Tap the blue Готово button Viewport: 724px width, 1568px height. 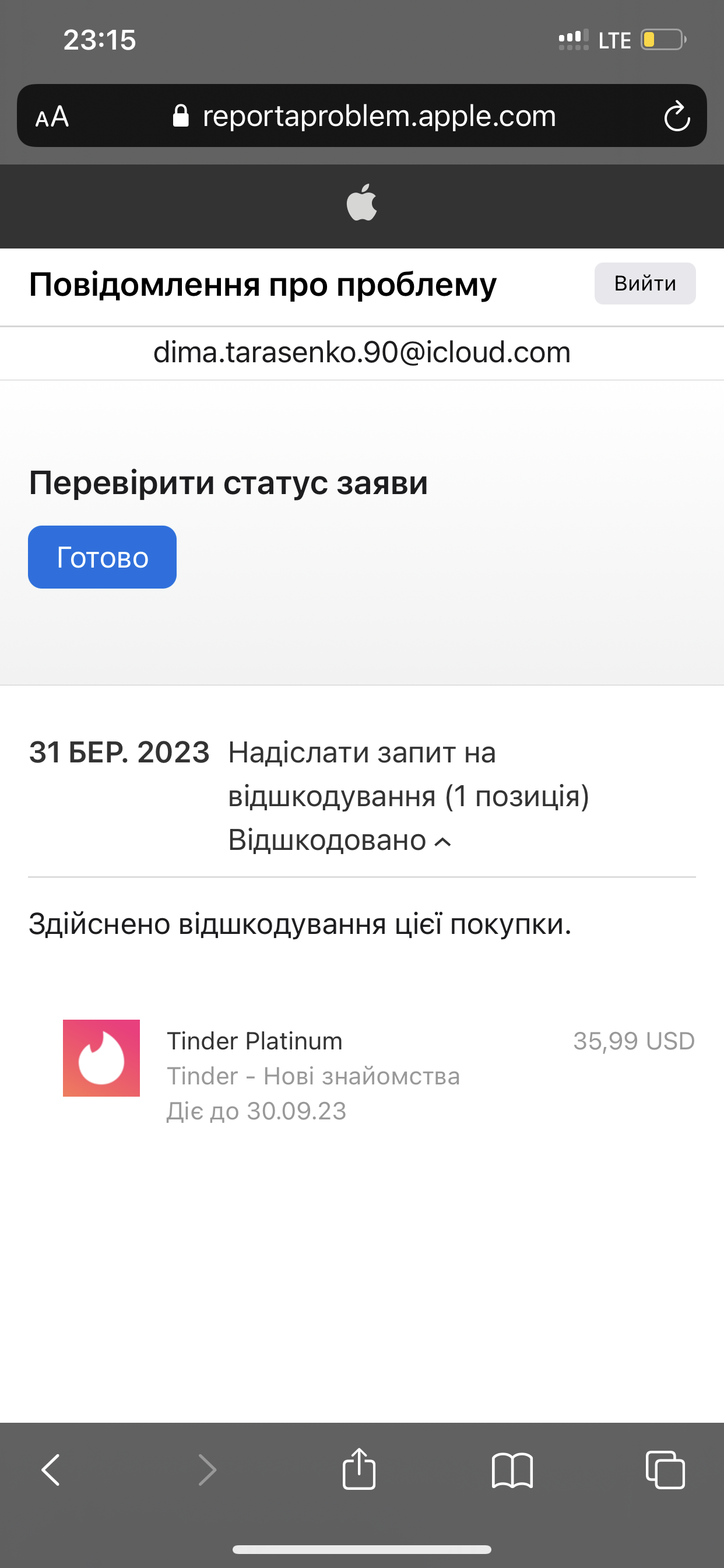[x=102, y=557]
